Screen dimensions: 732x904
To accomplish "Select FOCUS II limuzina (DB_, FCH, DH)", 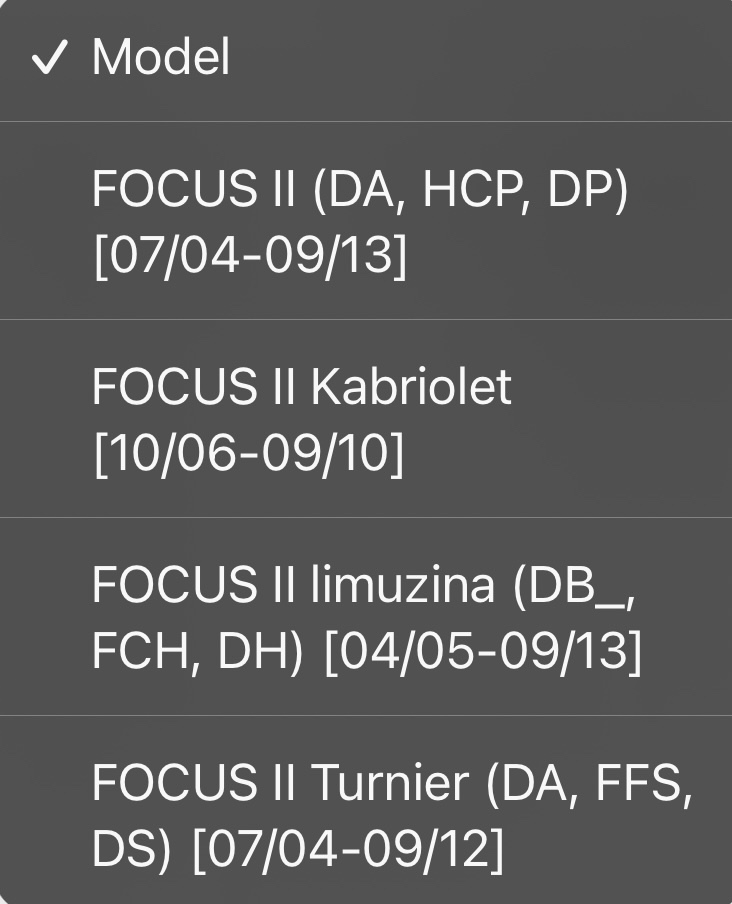I will (x=366, y=617).
